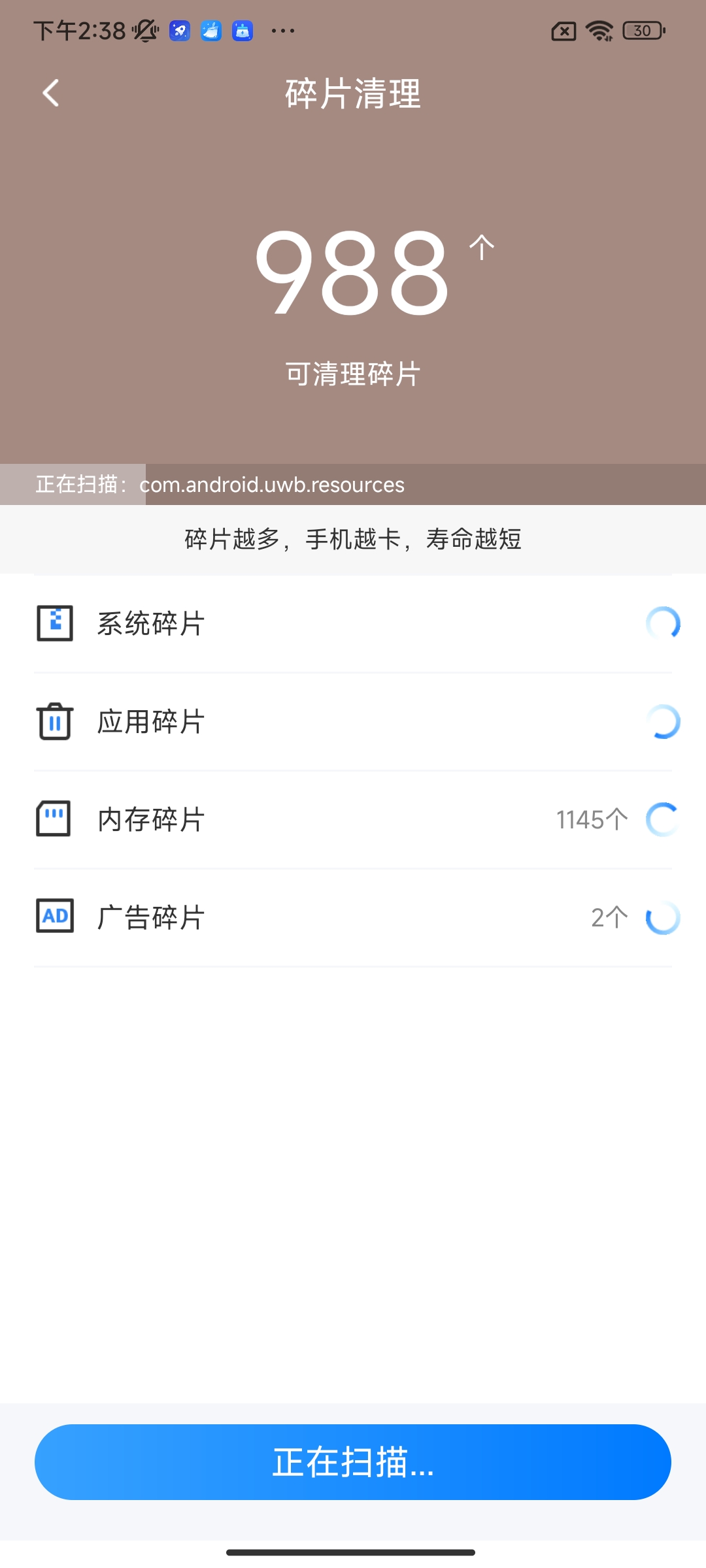Tap the 碎片越多，手机越卡 tip banner
This screenshot has height=1568, width=706.
353,540
